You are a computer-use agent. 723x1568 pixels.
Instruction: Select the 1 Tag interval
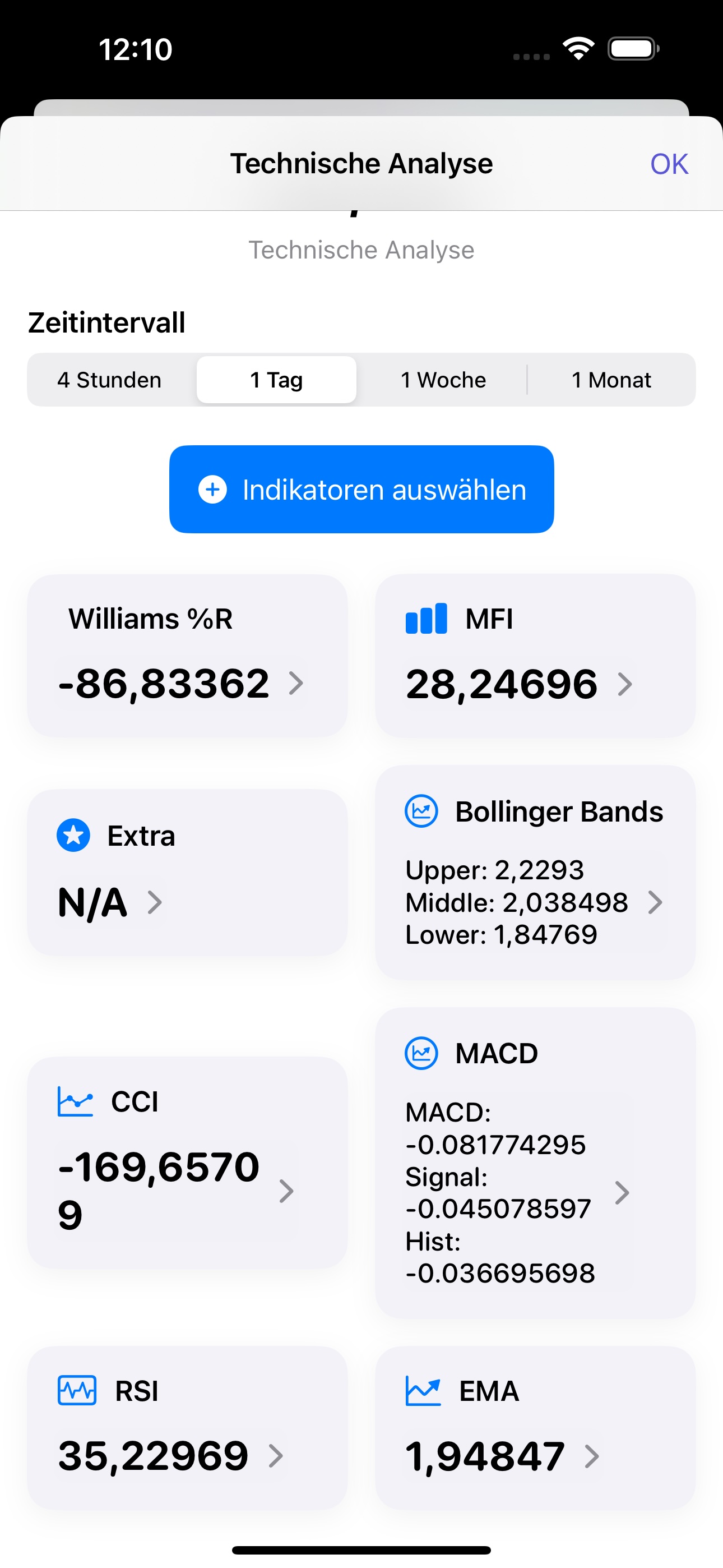coord(276,380)
